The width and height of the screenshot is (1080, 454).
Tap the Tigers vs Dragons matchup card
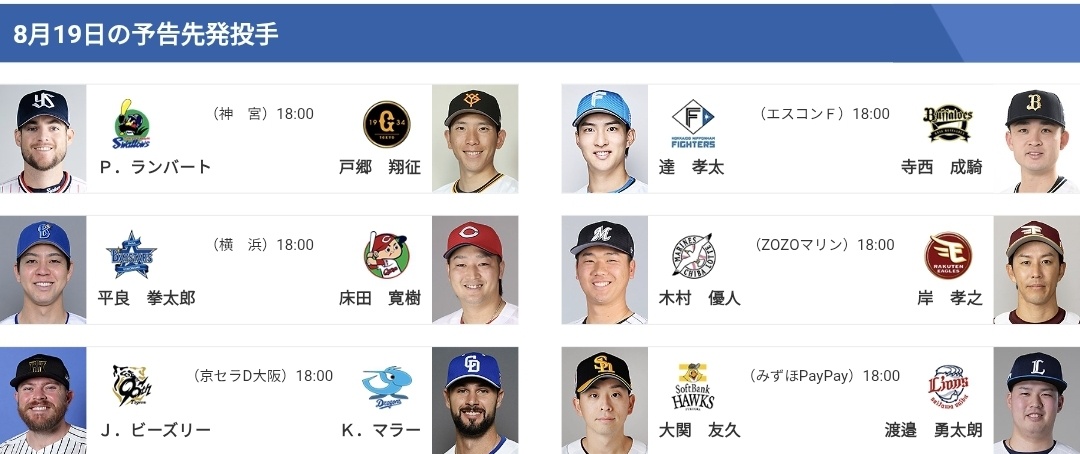[x=259, y=401]
